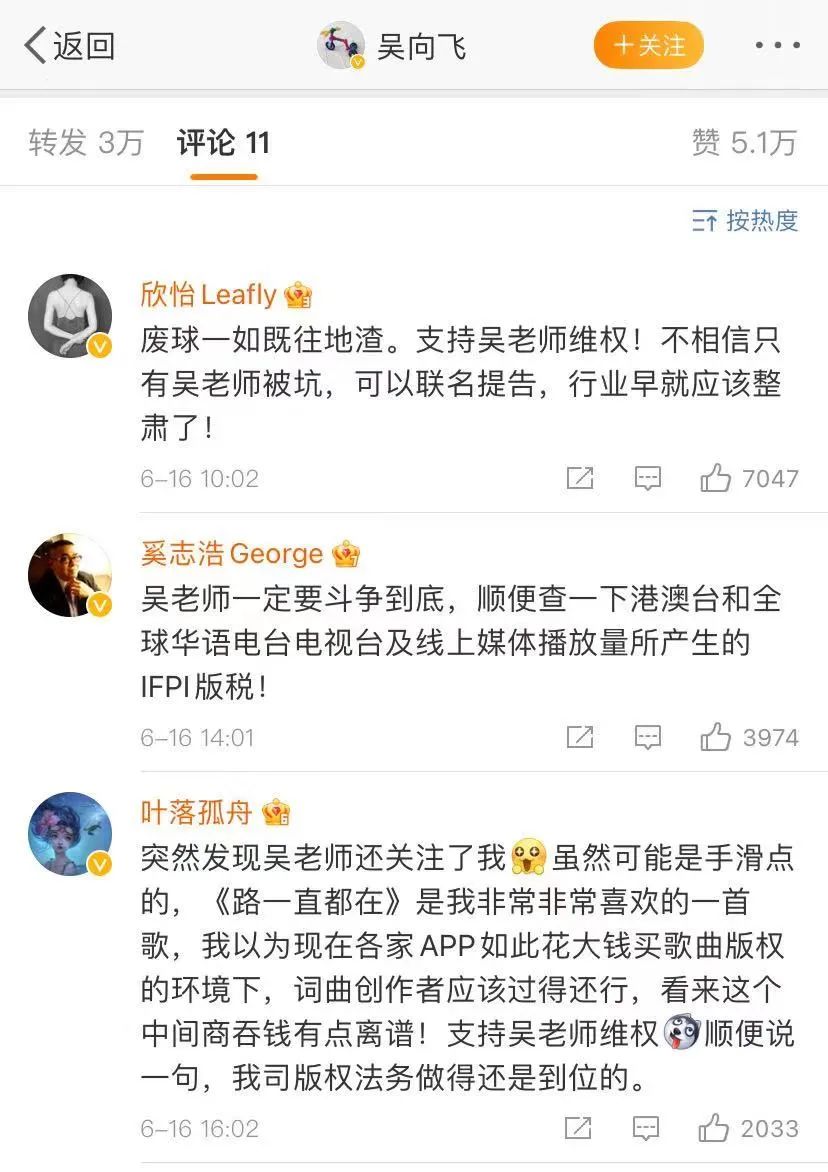
Task: Select the 评论 11 tab
Action: click(224, 143)
